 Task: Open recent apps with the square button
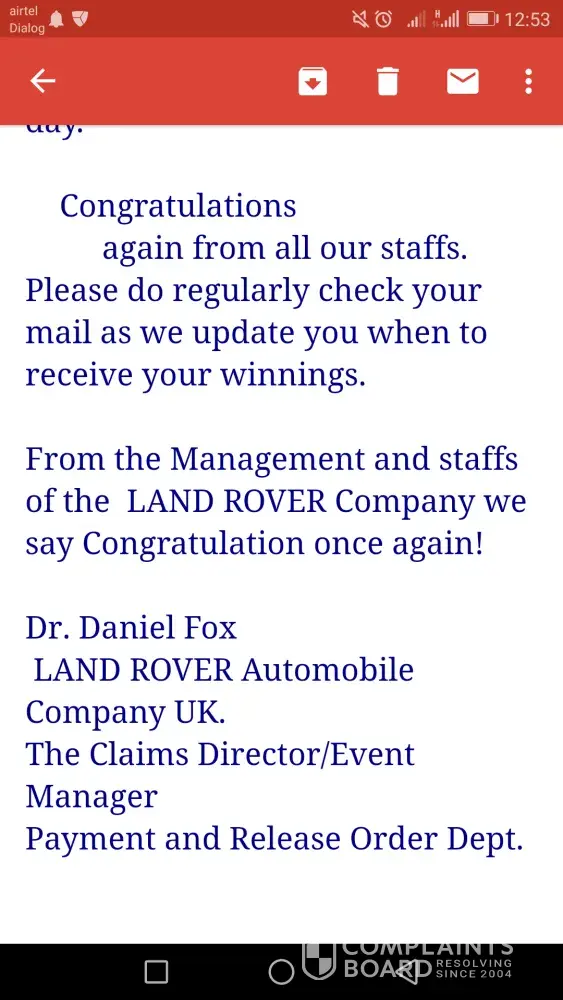(x=156, y=972)
